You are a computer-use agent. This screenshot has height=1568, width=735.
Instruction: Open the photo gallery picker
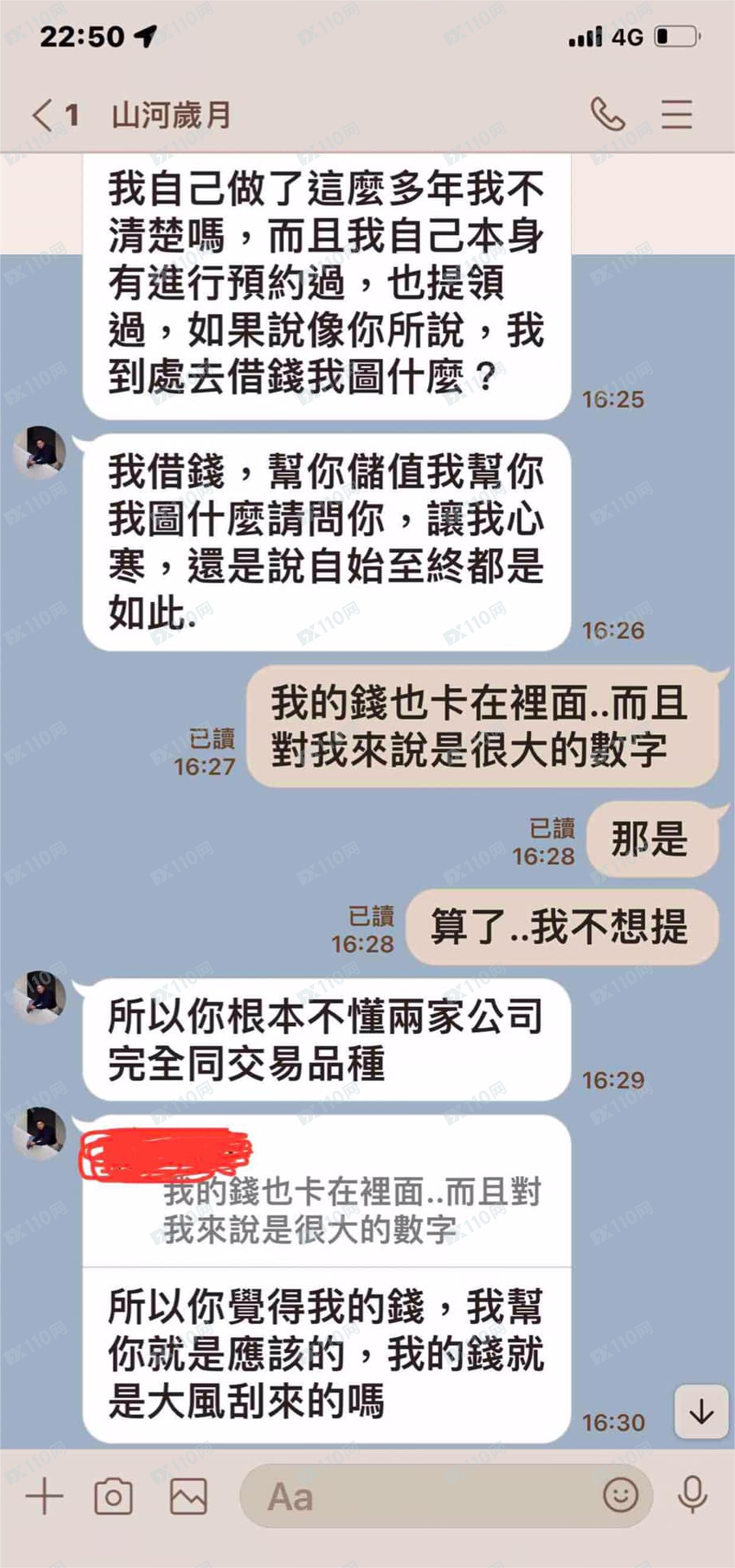coord(188,1496)
